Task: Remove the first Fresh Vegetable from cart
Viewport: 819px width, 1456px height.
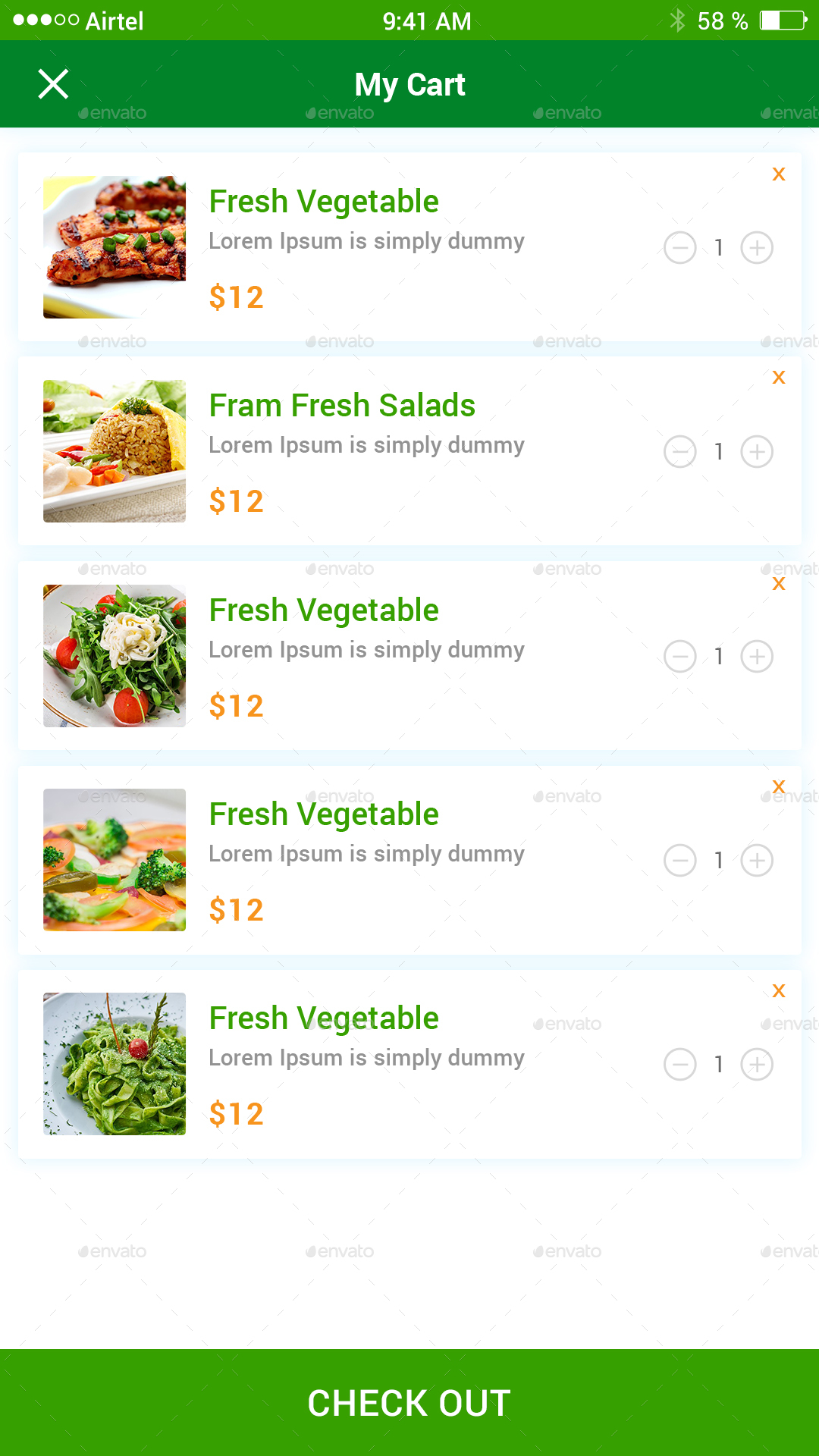Action: [779, 174]
